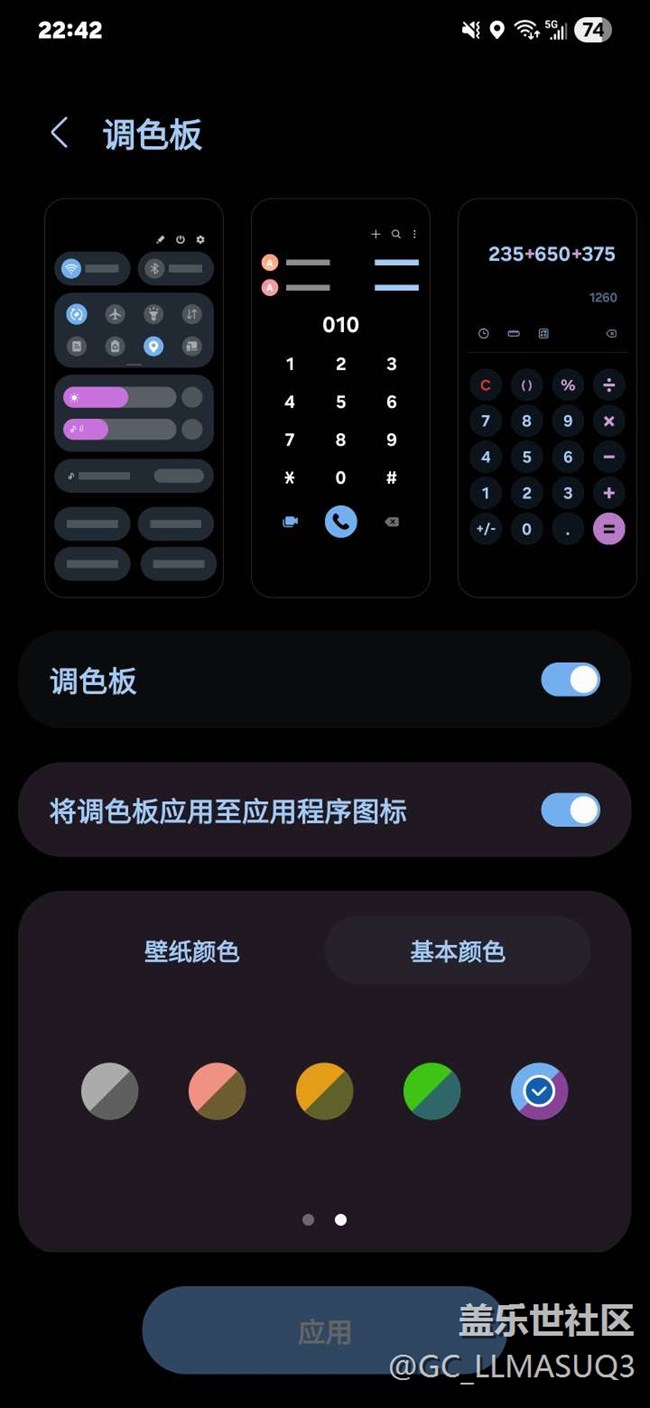Choose the green and teal palette
The width and height of the screenshot is (650, 1408).
click(x=432, y=1090)
